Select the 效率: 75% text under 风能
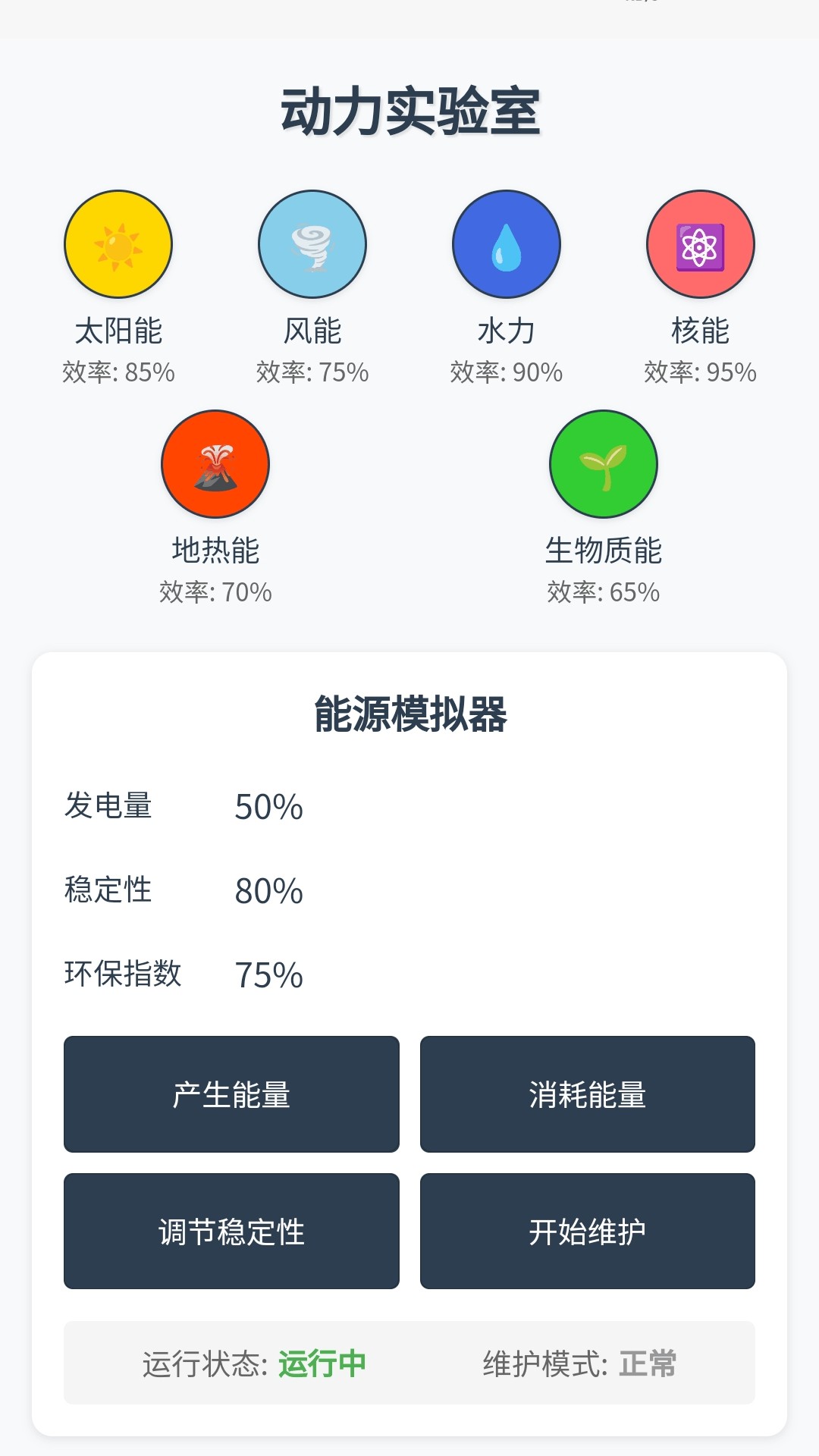The width and height of the screenshot is (819, 1456). (312, 373)
